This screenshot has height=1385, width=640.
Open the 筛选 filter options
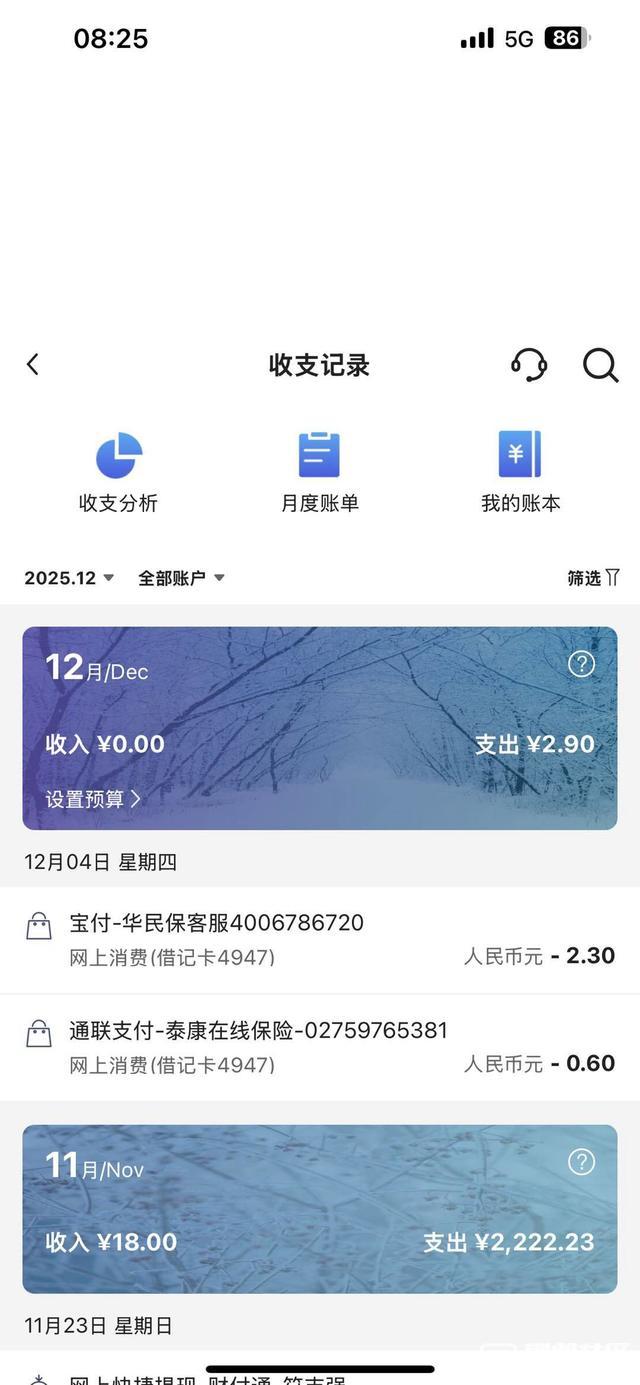pos(593,578)
